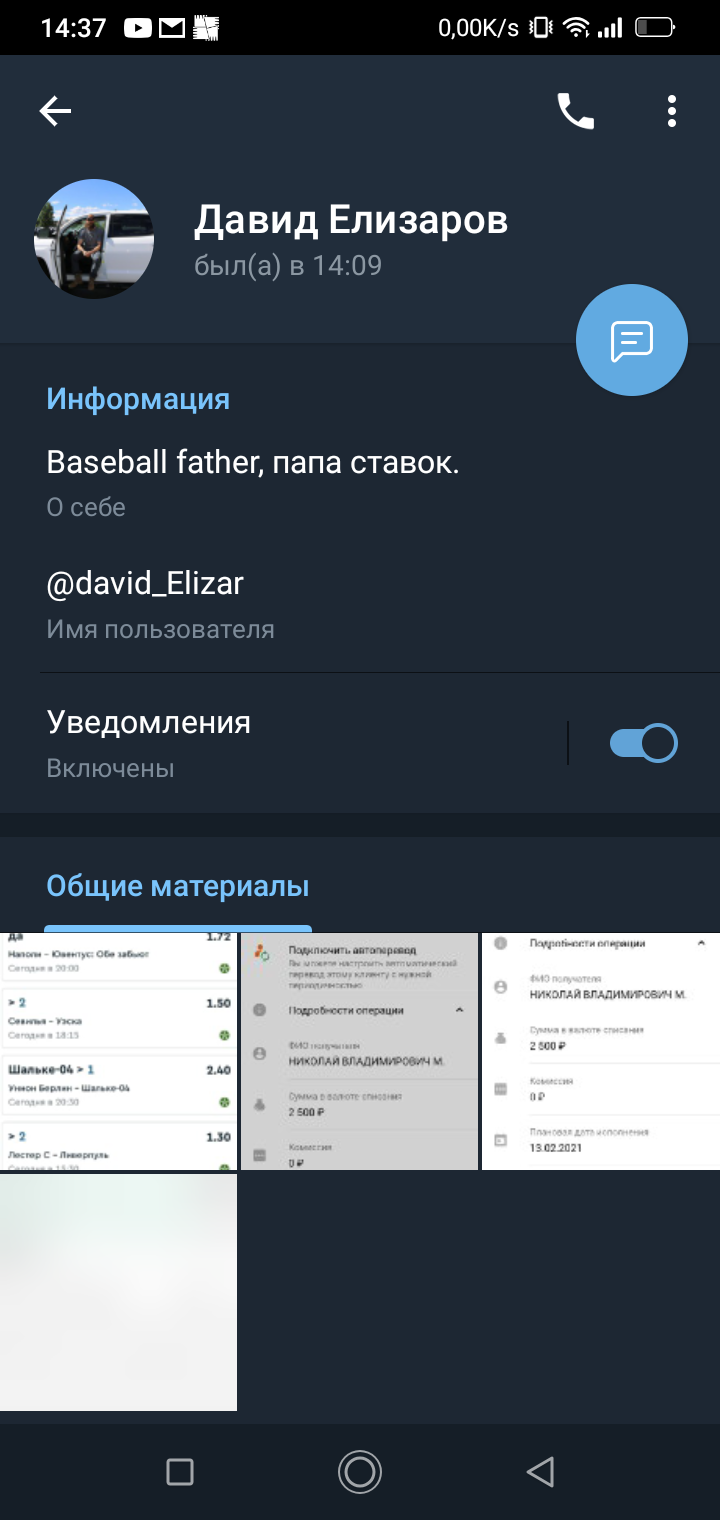Open the shared image with betting odds
The width and height of the screenshot is (720, 1520).
pyautogui.click(x=118, y=1051)
